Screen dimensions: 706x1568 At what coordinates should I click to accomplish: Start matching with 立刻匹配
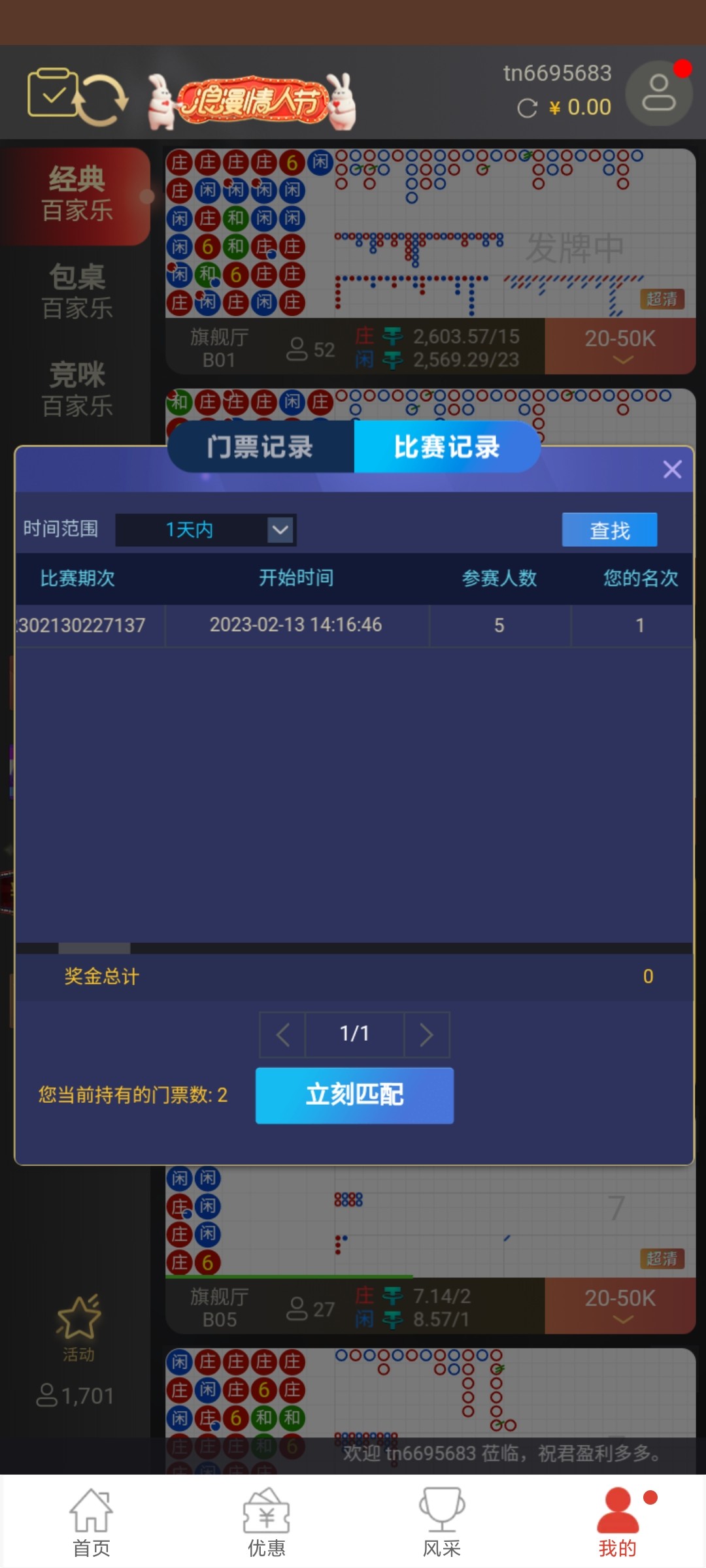pyautogui.click(x=354, y=1095)
